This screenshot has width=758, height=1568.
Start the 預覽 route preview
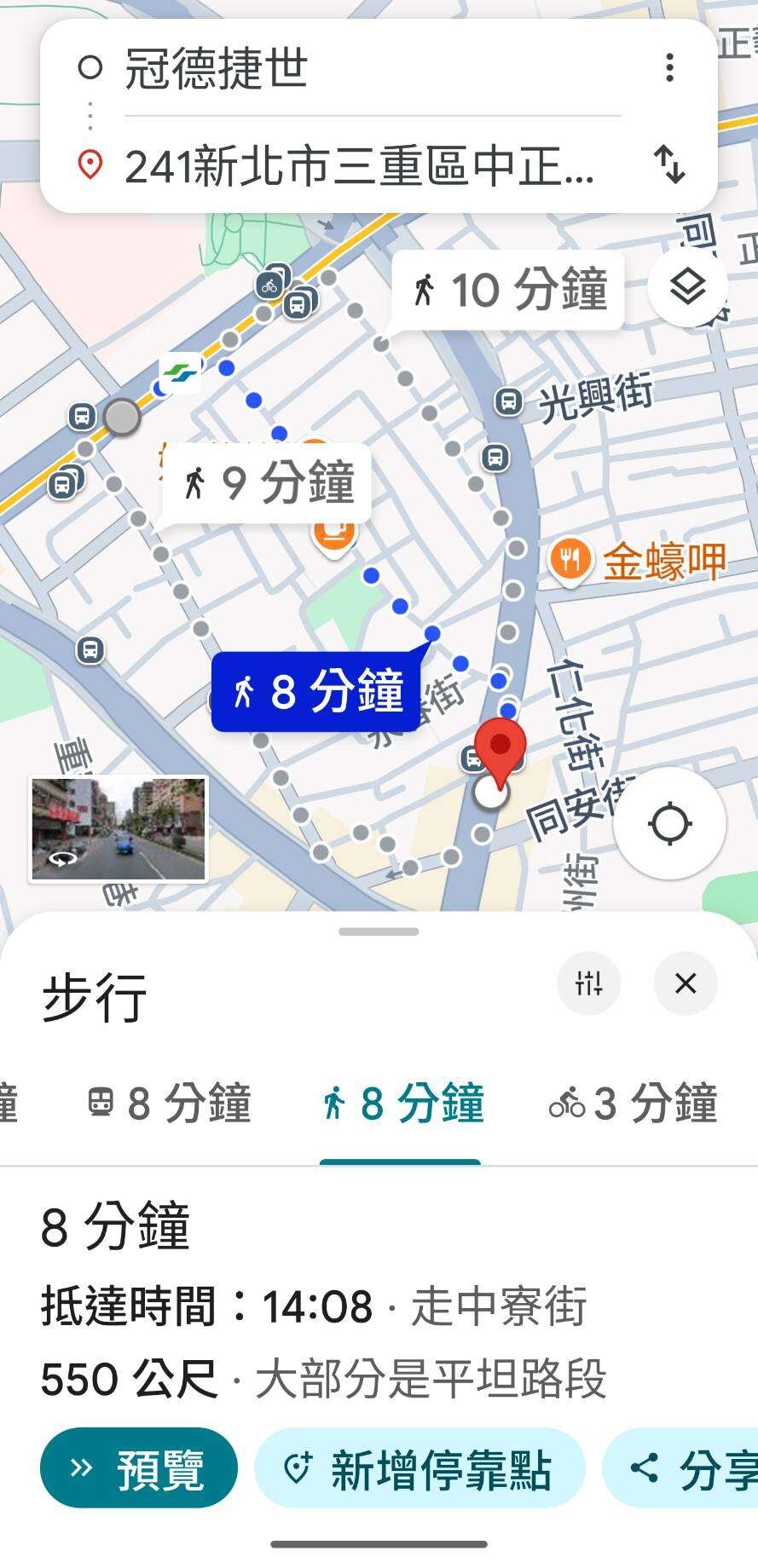point(139,1467)
